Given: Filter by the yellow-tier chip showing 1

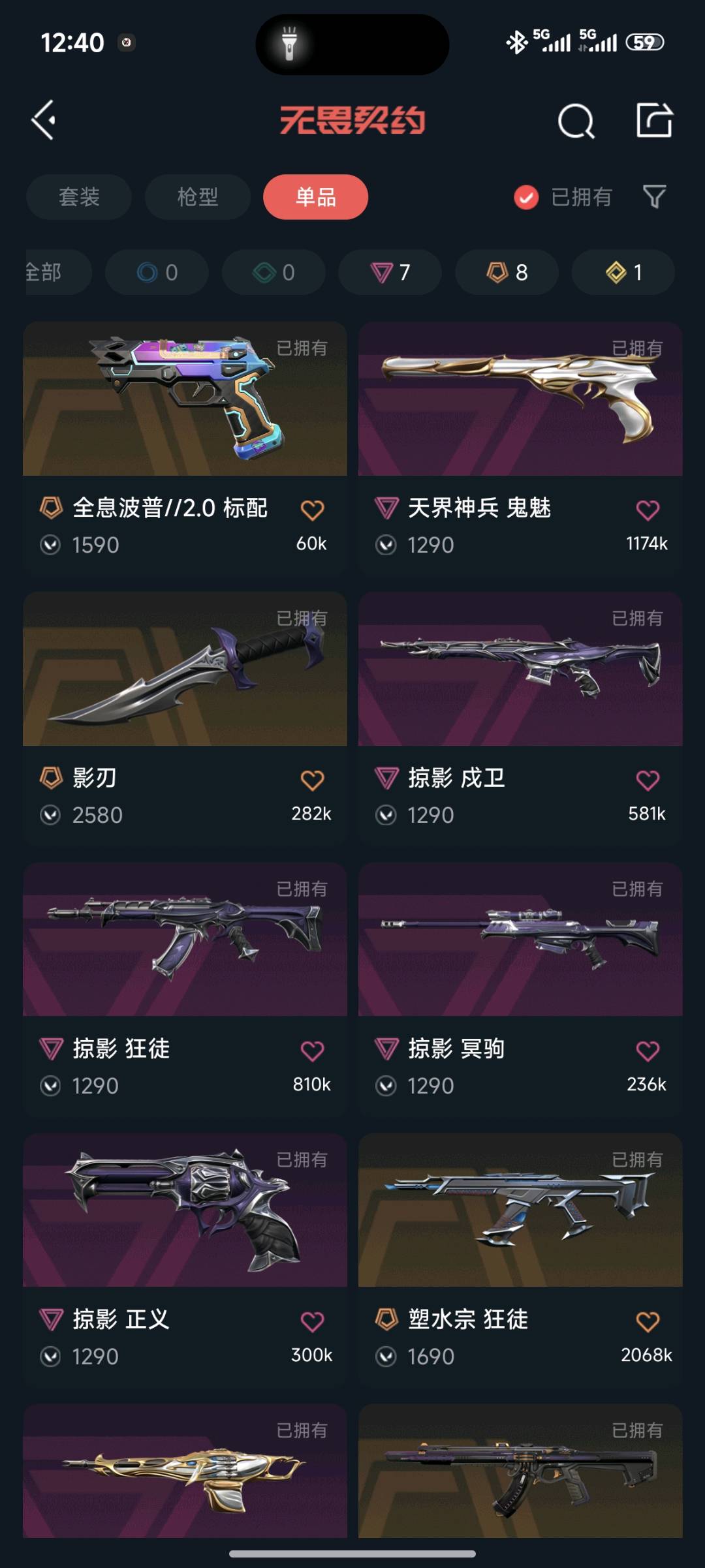Looking at the screenshot, I should coord(623,272).
